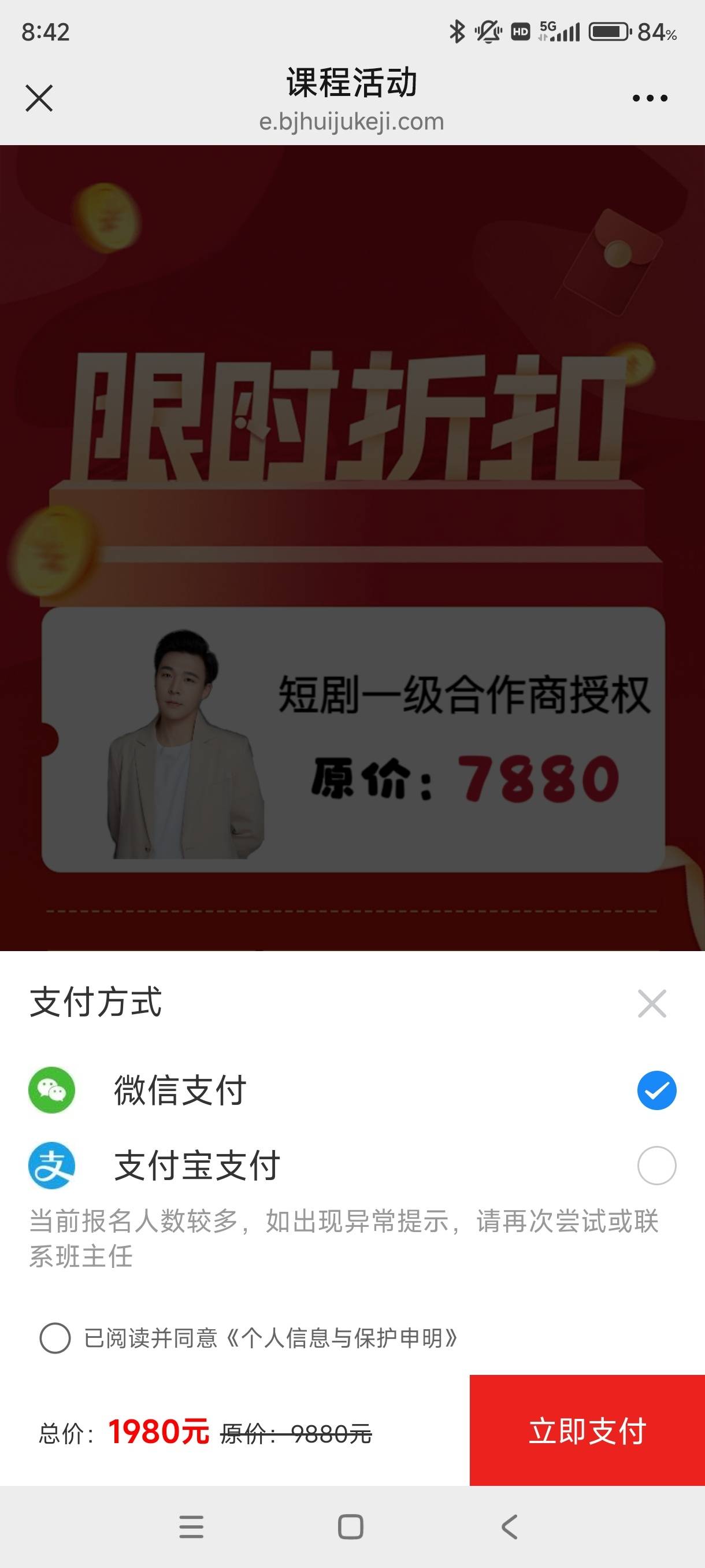Dismiss the payment method sheet

[651, 1004]
